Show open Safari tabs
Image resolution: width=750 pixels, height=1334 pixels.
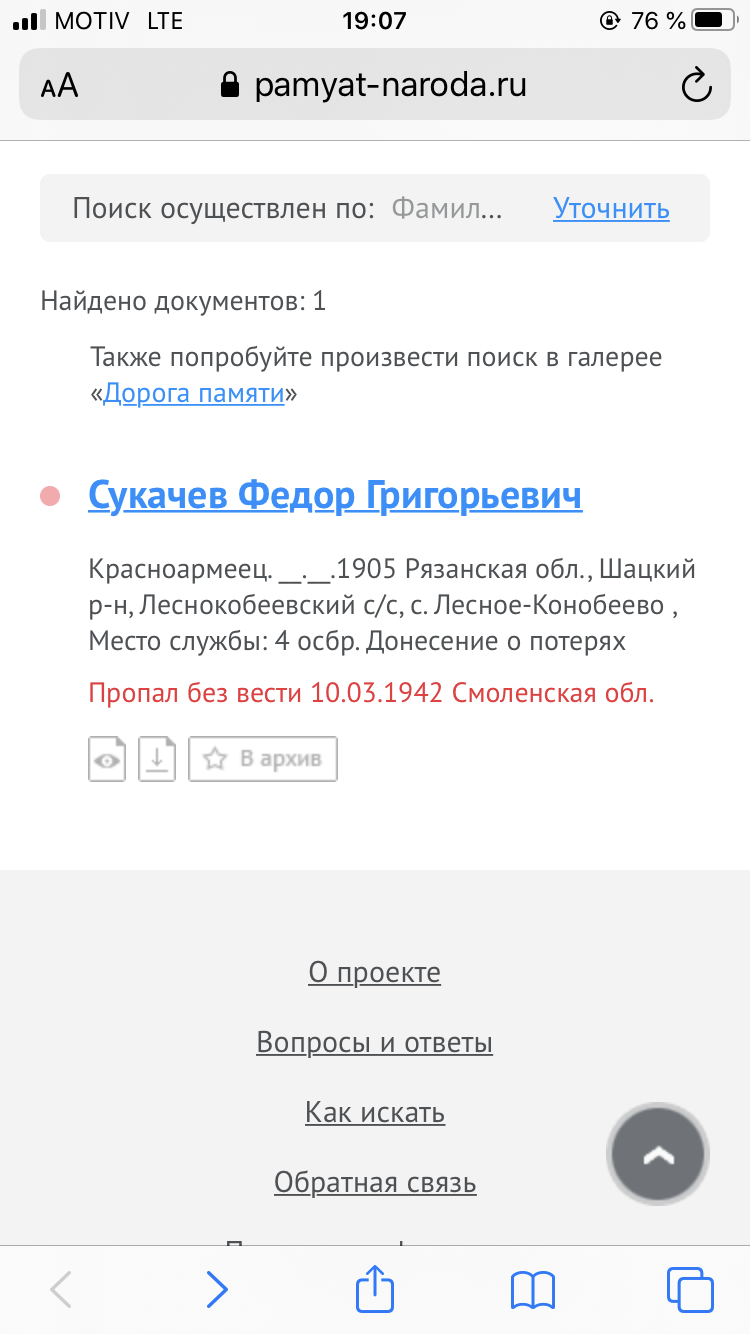coord(689,1290)
